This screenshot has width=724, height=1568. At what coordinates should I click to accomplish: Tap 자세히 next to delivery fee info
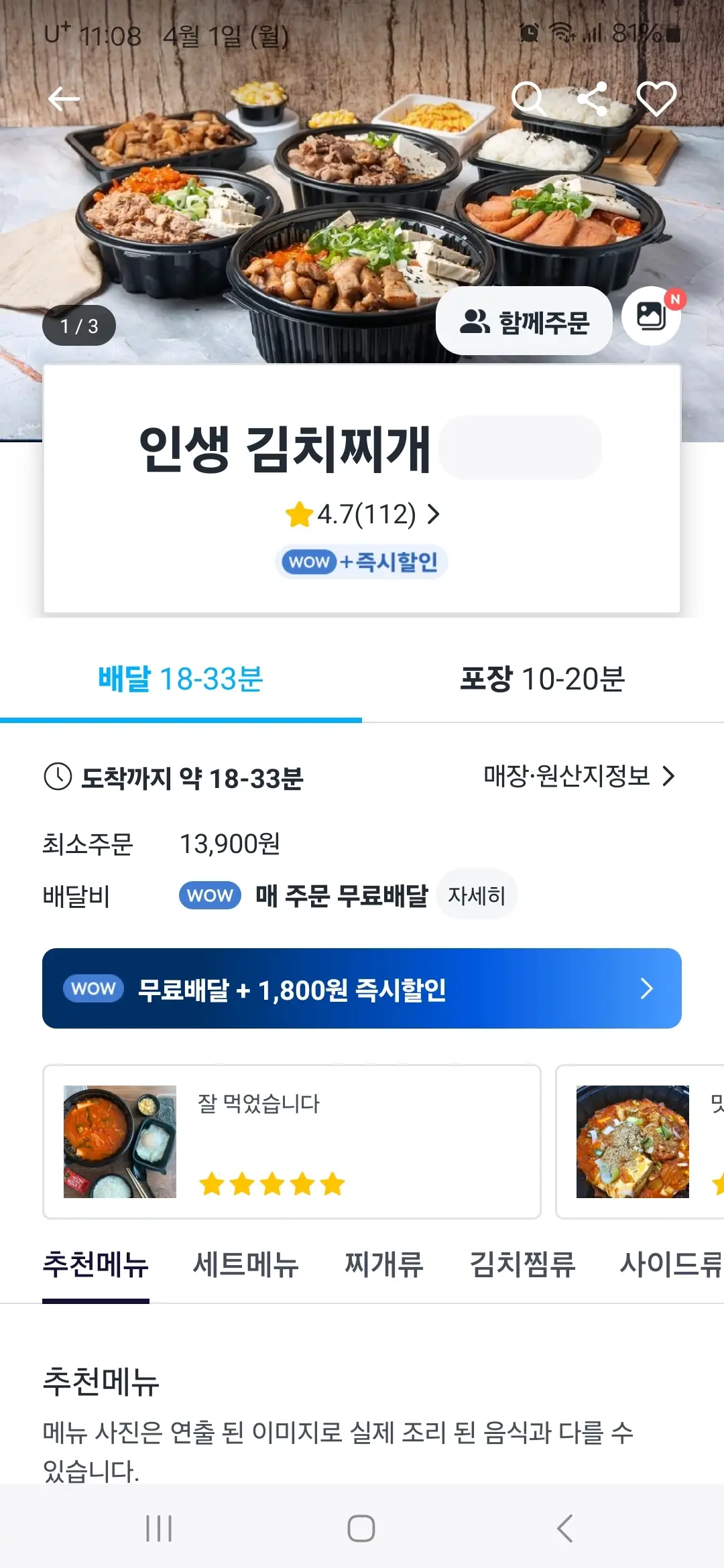[x=477, y=895]
